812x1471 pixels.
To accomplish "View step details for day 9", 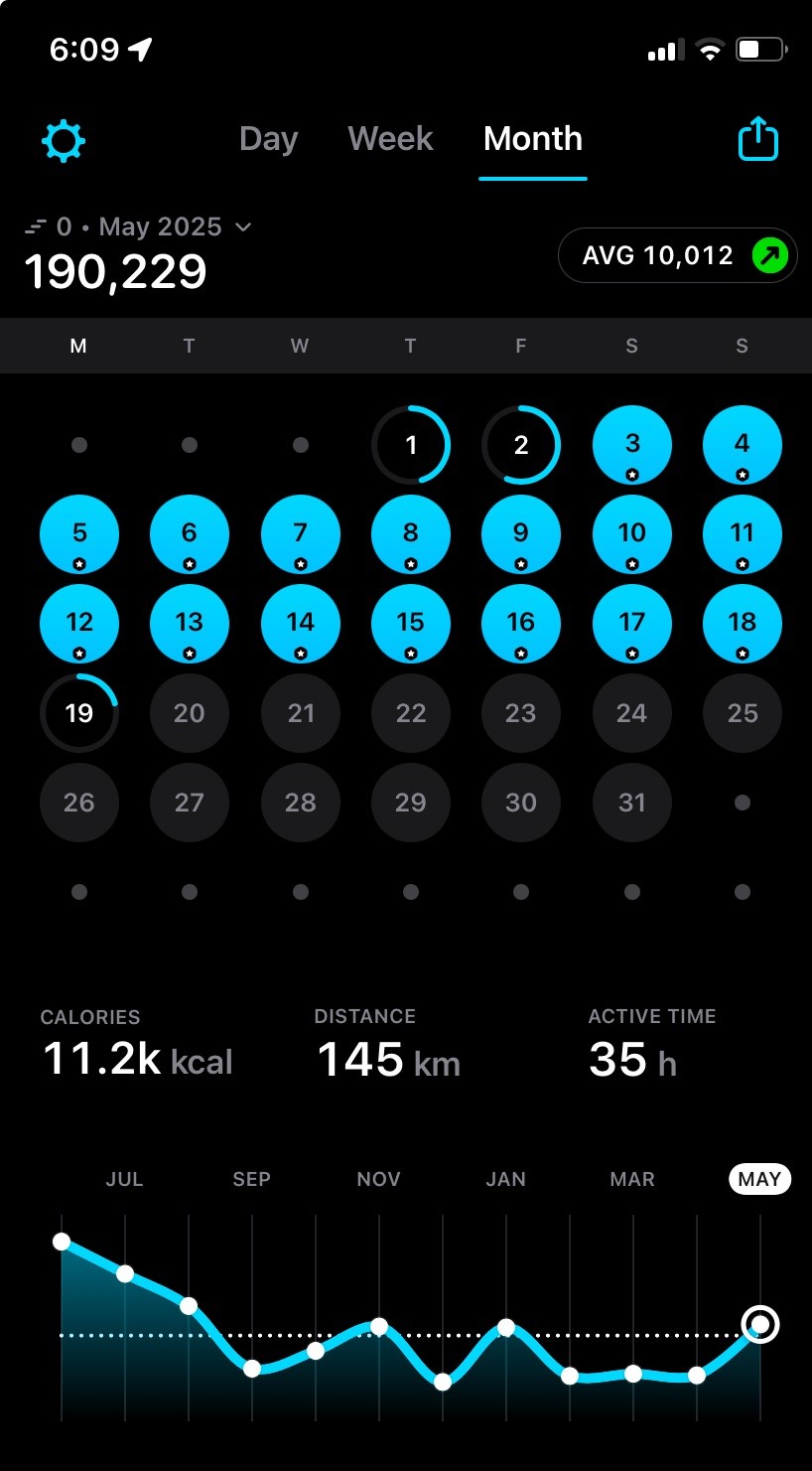I will 521,533.
